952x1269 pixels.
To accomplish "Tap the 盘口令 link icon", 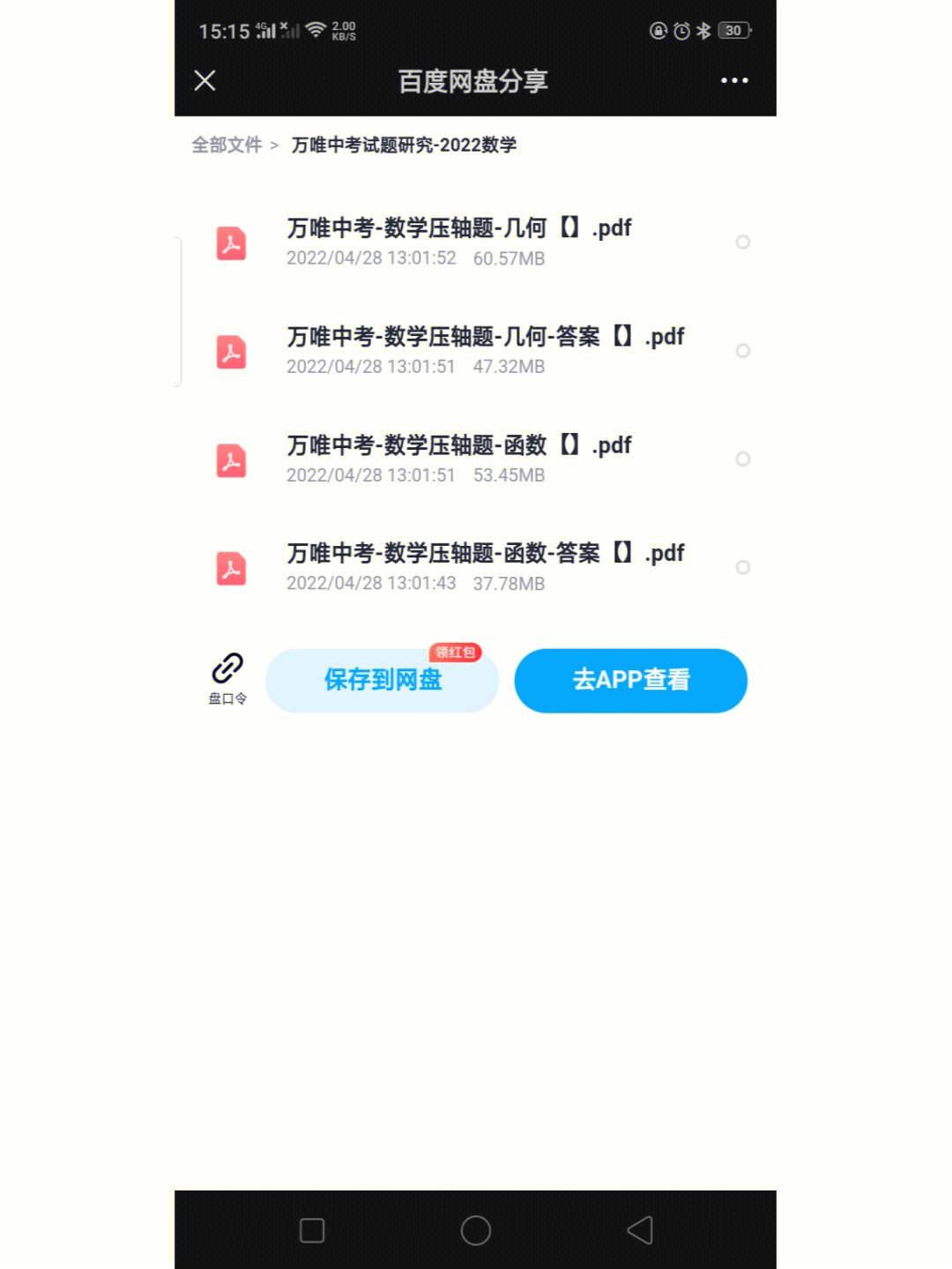I will point(227,677).
